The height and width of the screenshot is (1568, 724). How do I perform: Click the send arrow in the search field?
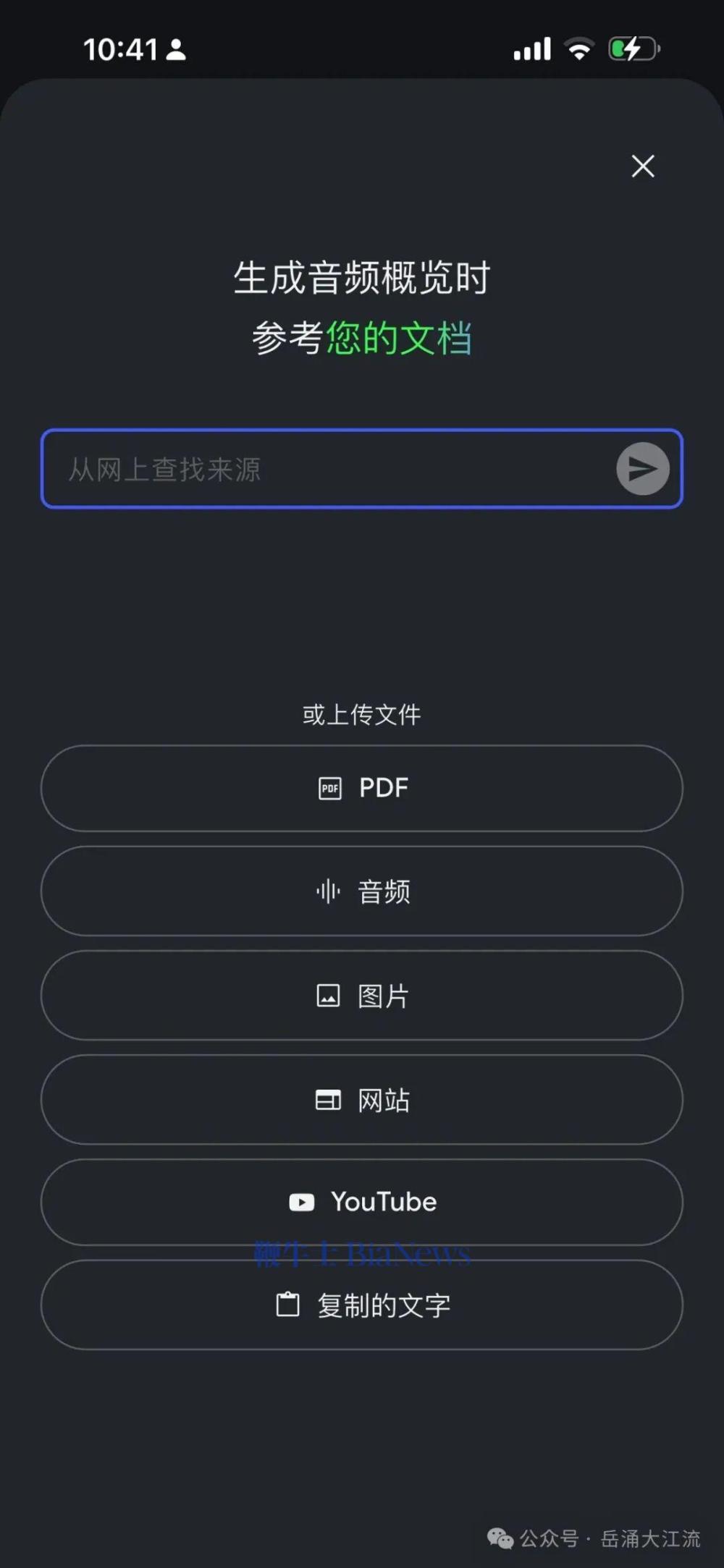[641, 469]
